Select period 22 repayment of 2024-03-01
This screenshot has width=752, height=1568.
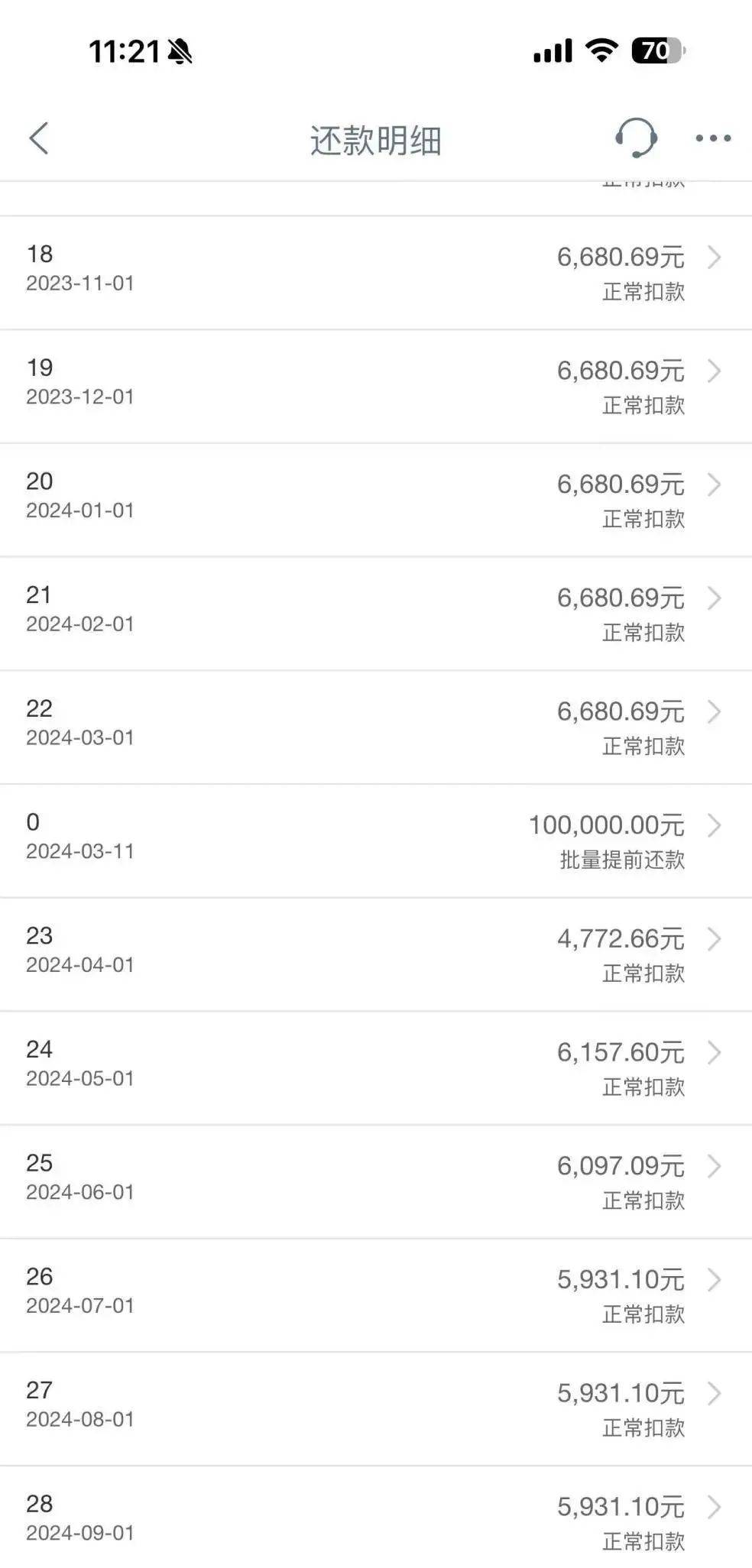click(374, 726)
